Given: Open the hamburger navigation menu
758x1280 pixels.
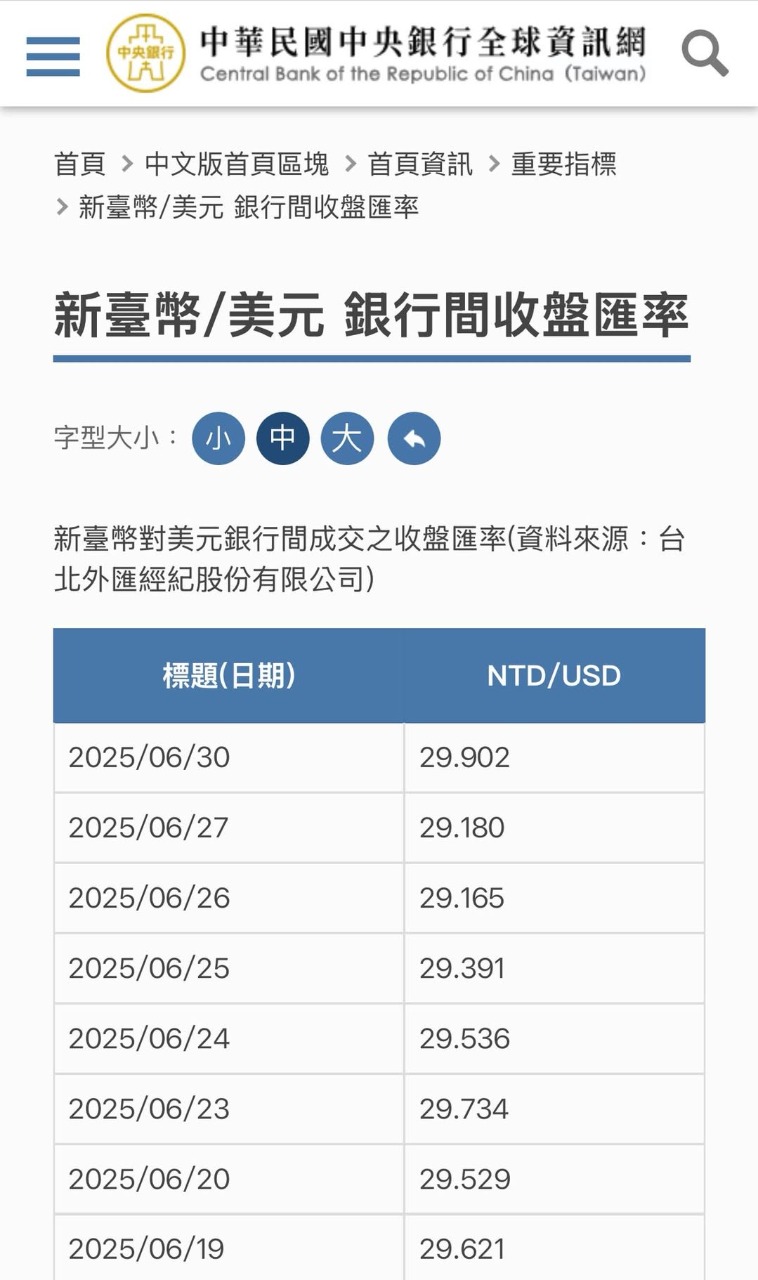Looking at the screenshot, I should (x=53, y=56).
